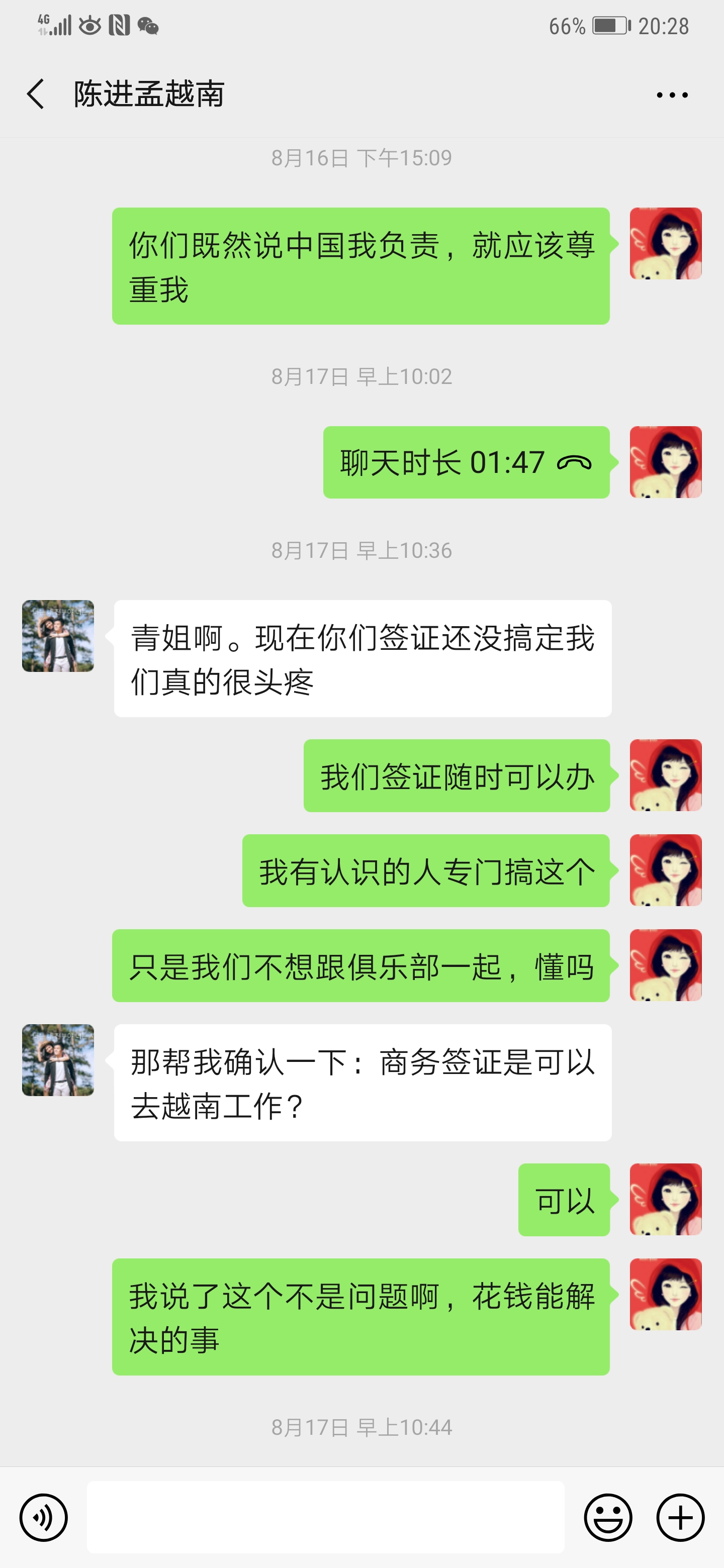
Task: Tap the message 我们签证随时可以办
Action: (x=456, y=775)
